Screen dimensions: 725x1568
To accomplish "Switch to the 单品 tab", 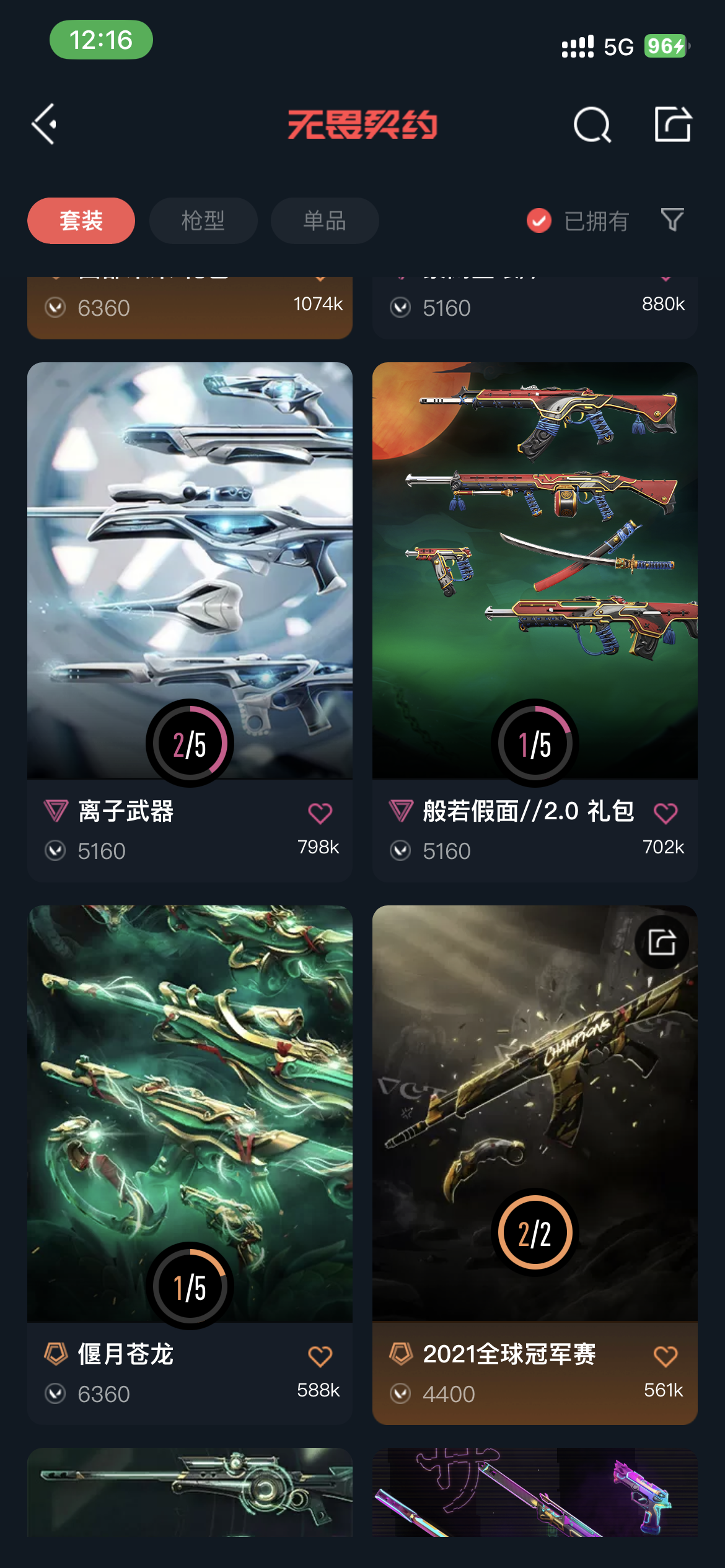I will coord(325,221).
